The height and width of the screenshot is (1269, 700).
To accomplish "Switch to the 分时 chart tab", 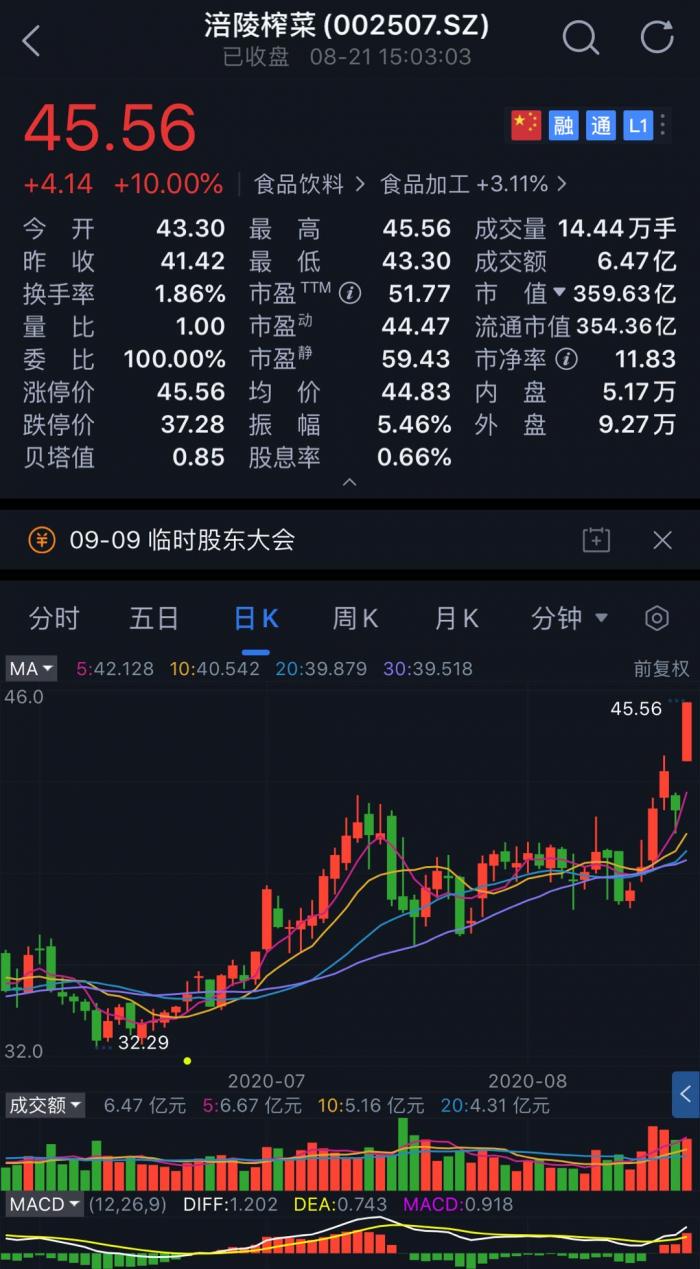I will [54, 618].
